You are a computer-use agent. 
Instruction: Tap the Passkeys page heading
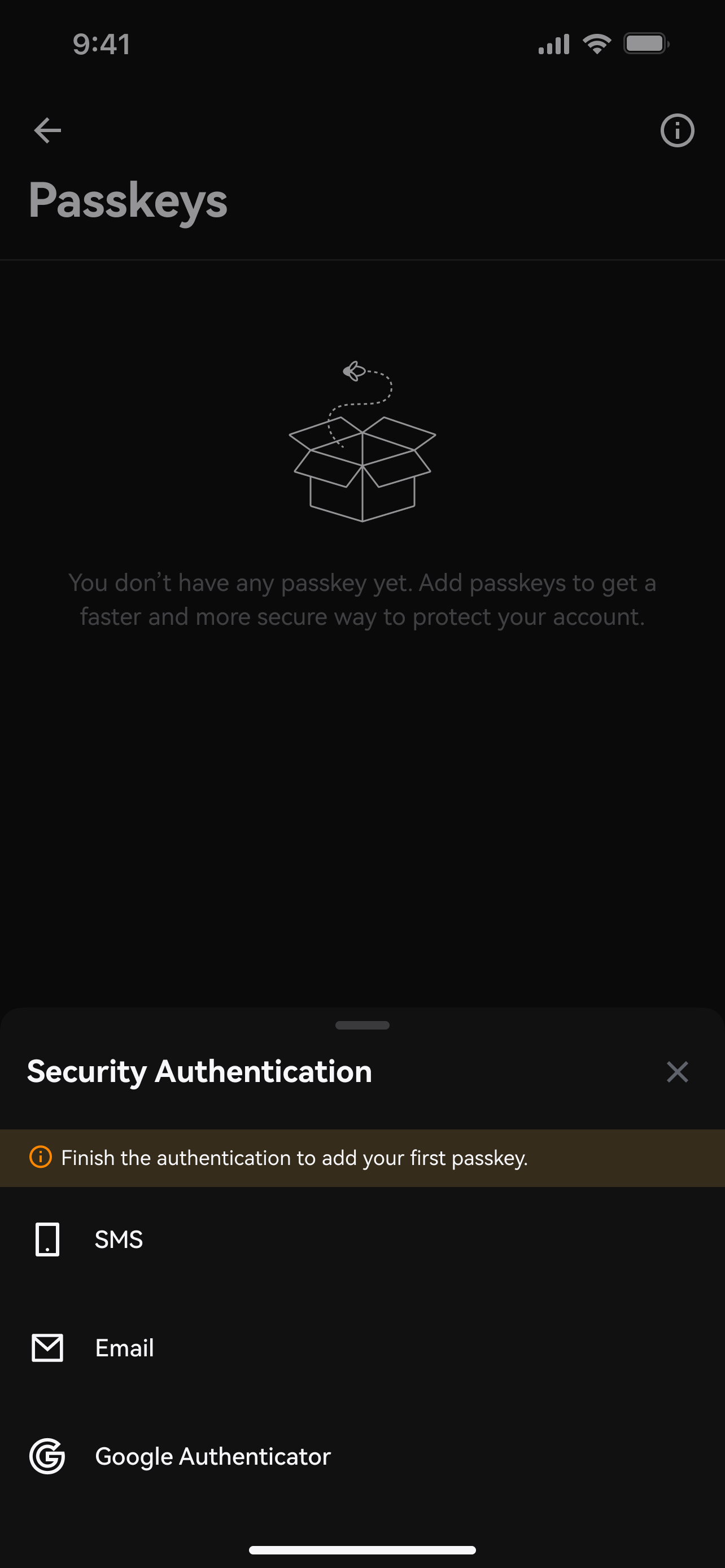click(128, 201)
